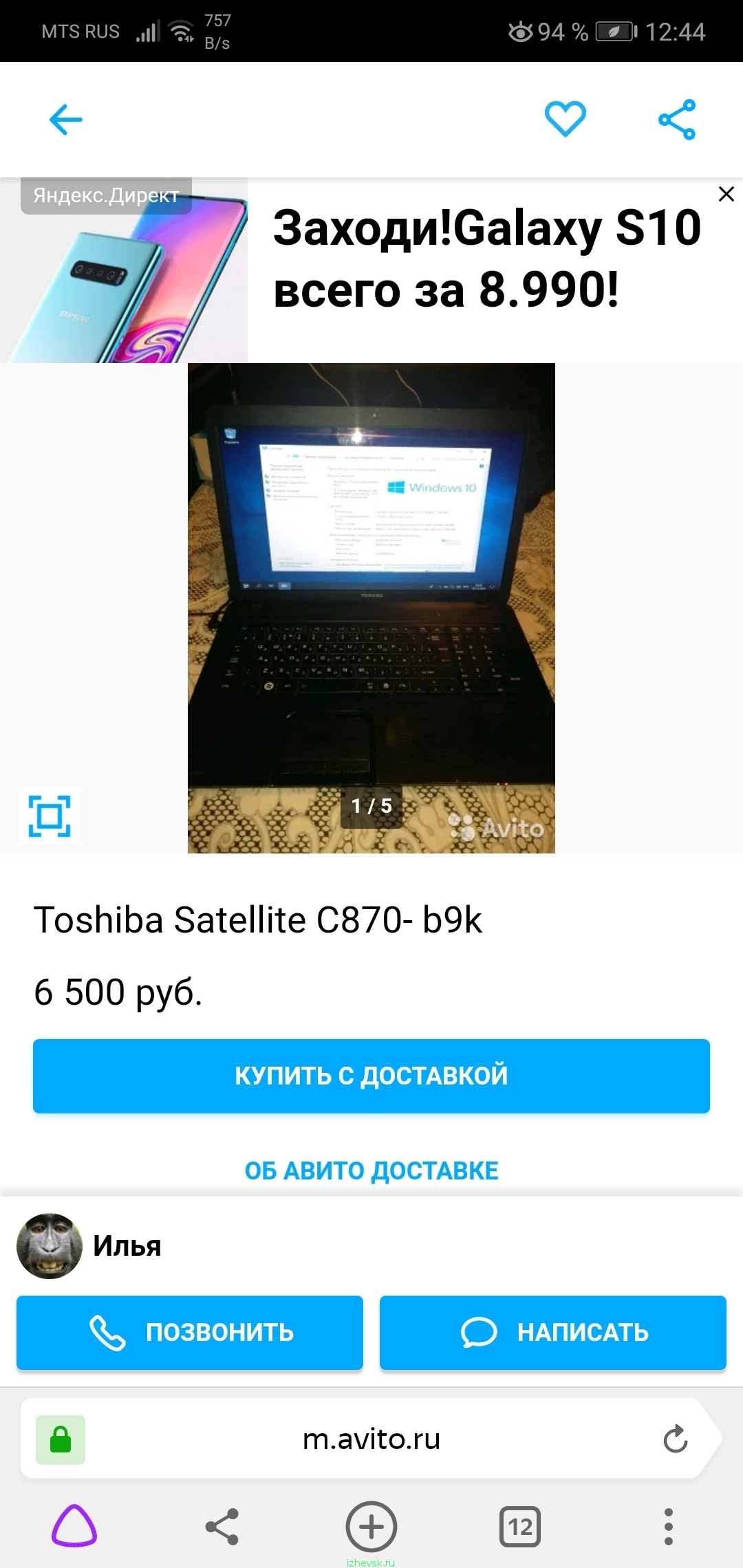Image resolution: width=743 pixels, height=1568 pixels.
Task: Open ОБ АВИТО ДОСТАВКЕ link
Action: coord(371,1170)
